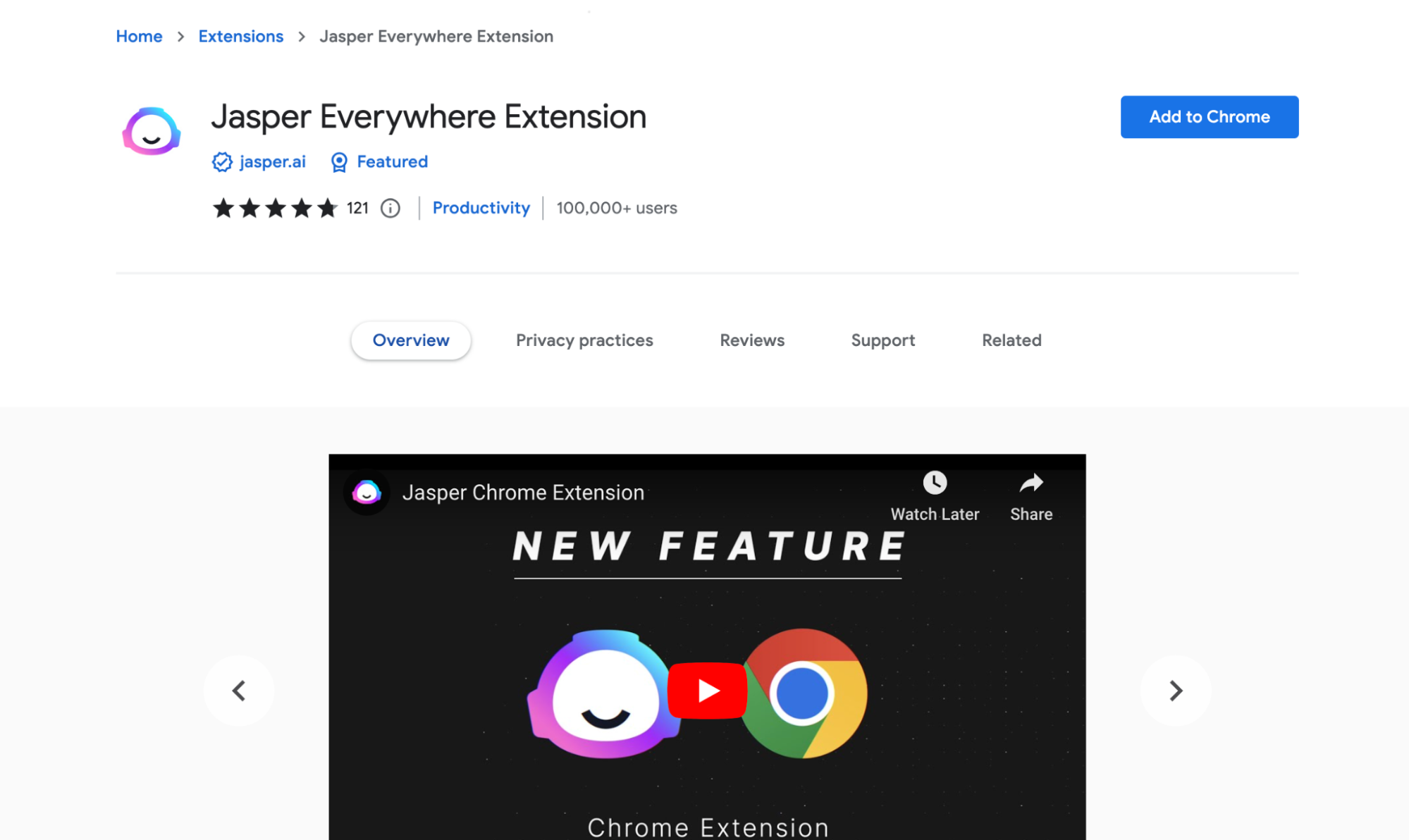Image resolution: width=1409 pixels, height=840 pixels.
Task: Add the video to Watch Later
Action: [x=935, y=497]
